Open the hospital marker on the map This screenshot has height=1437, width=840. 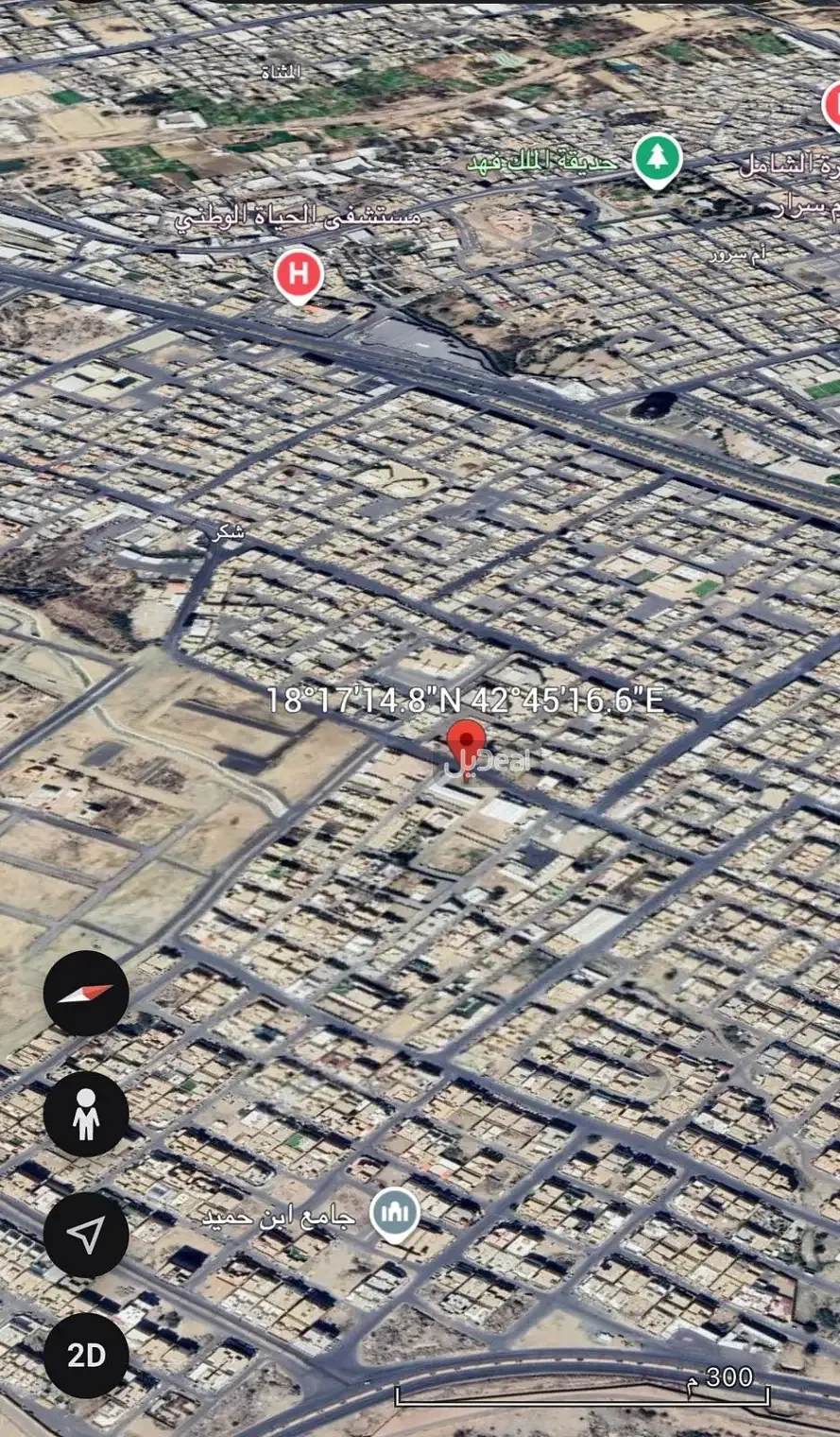coord(299,275)
